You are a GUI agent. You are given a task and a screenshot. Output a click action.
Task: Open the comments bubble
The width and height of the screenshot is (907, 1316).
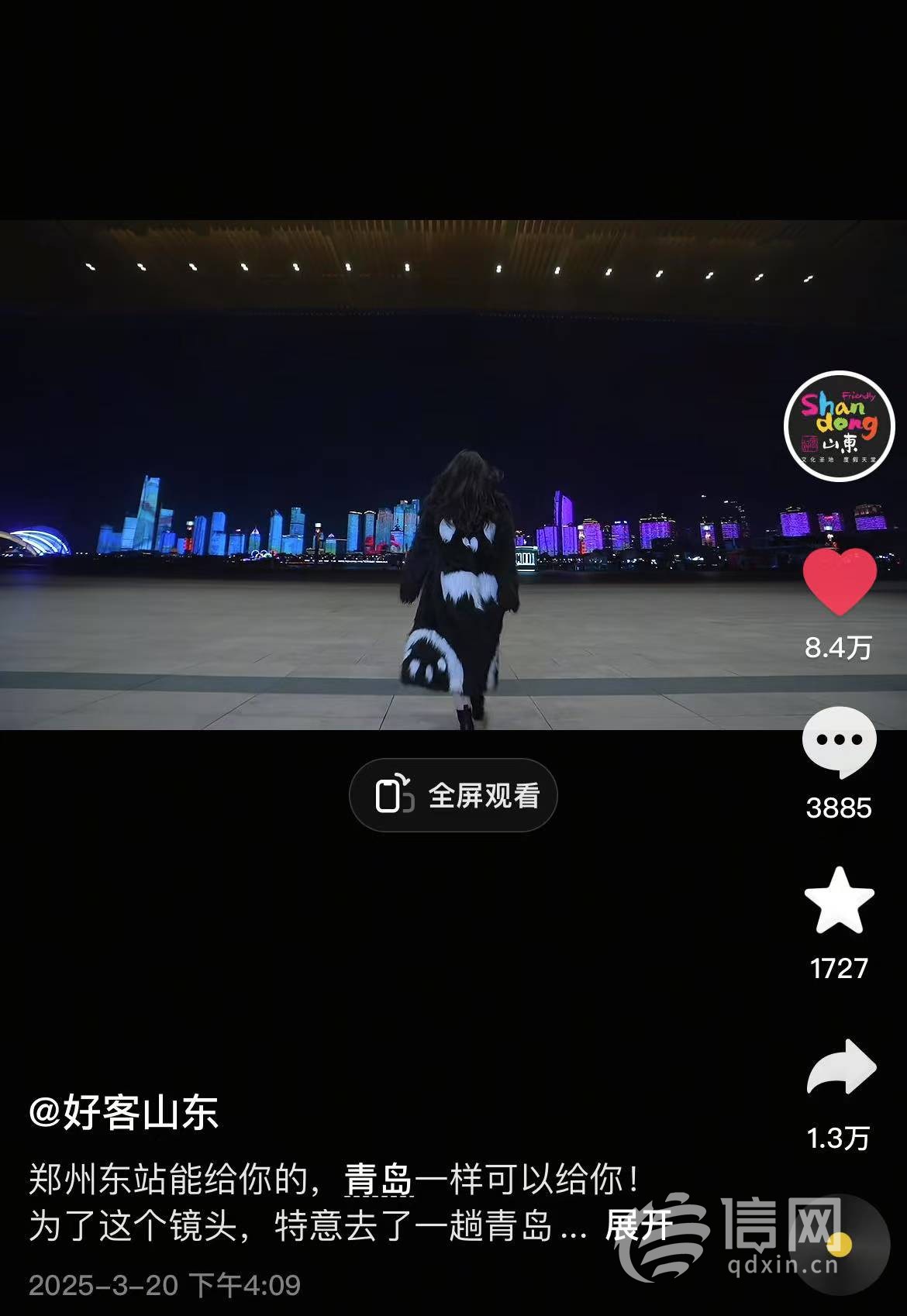tap(839, 742)
